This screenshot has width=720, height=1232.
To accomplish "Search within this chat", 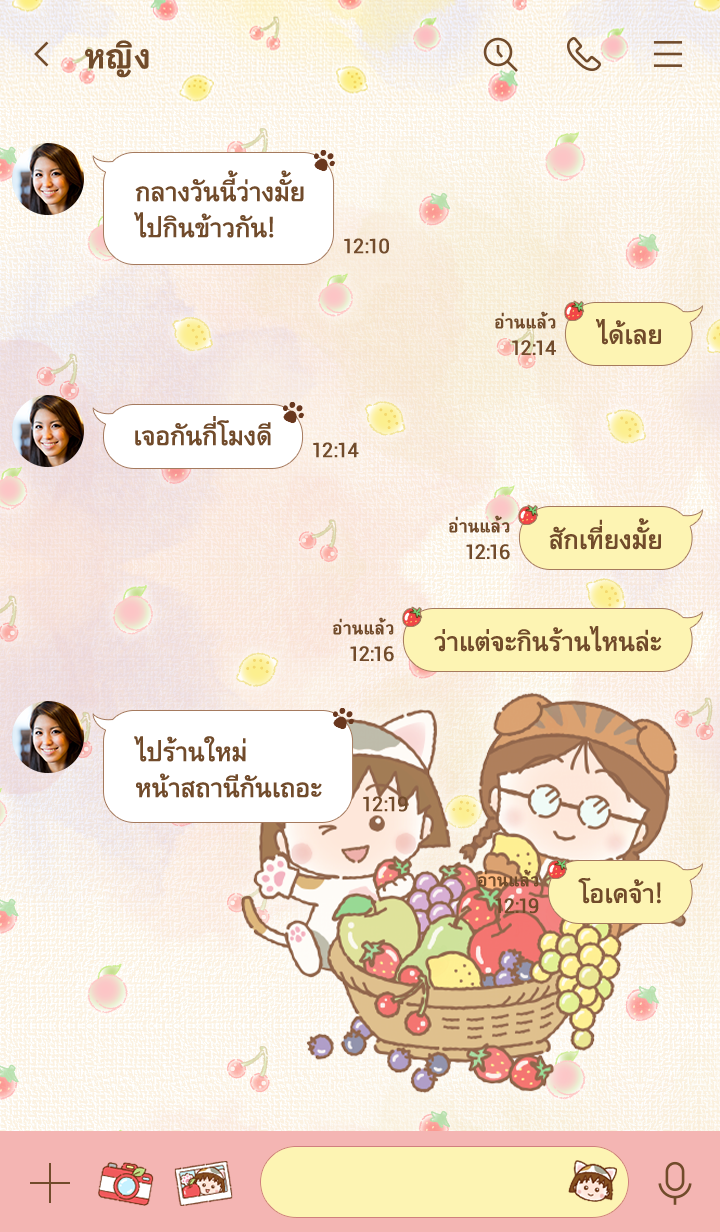I will [x=500, y=55].
